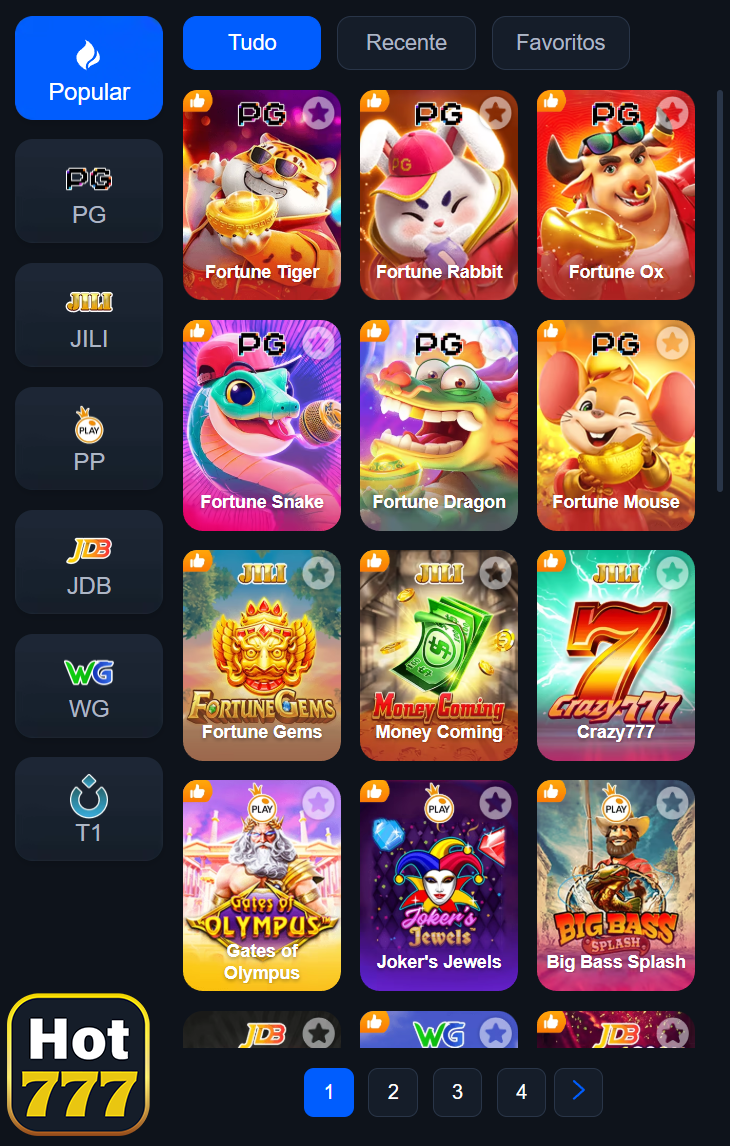Open the JILI provider section
Viewport: 730px width, 1146px height.
(88, 315)
